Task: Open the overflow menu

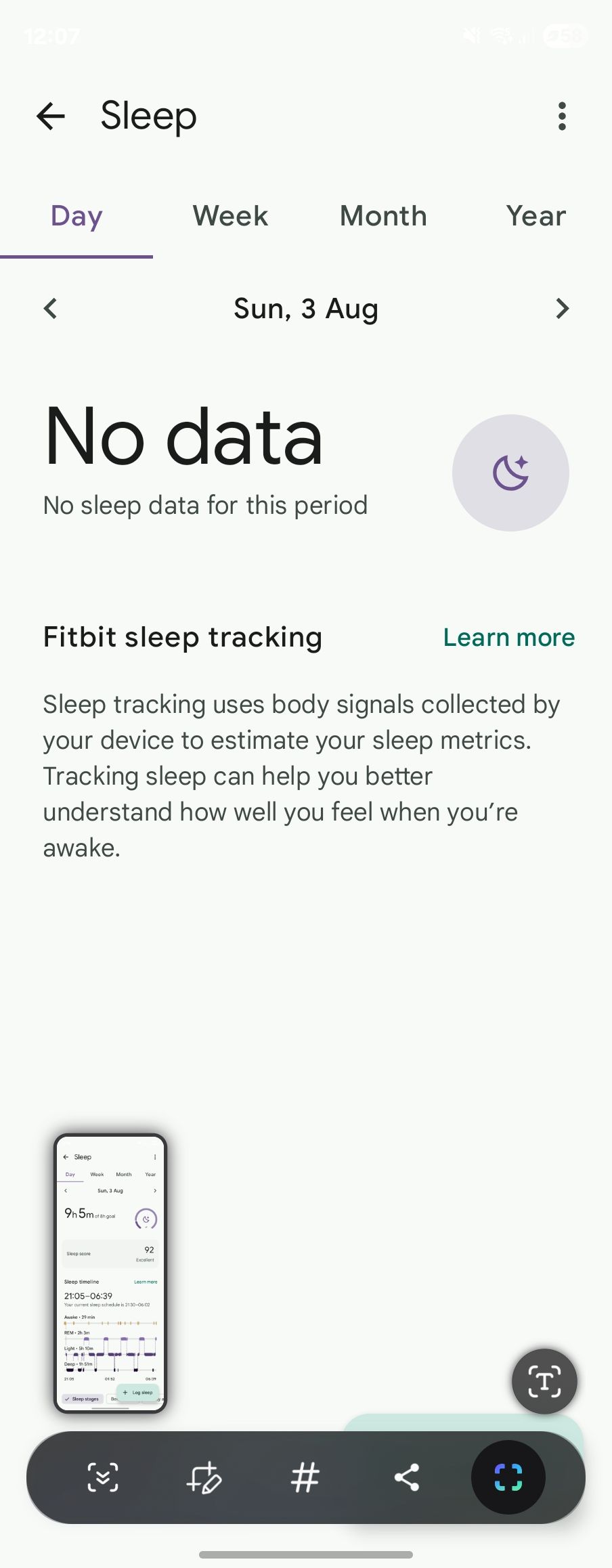Action: click(x=561, y=116)
